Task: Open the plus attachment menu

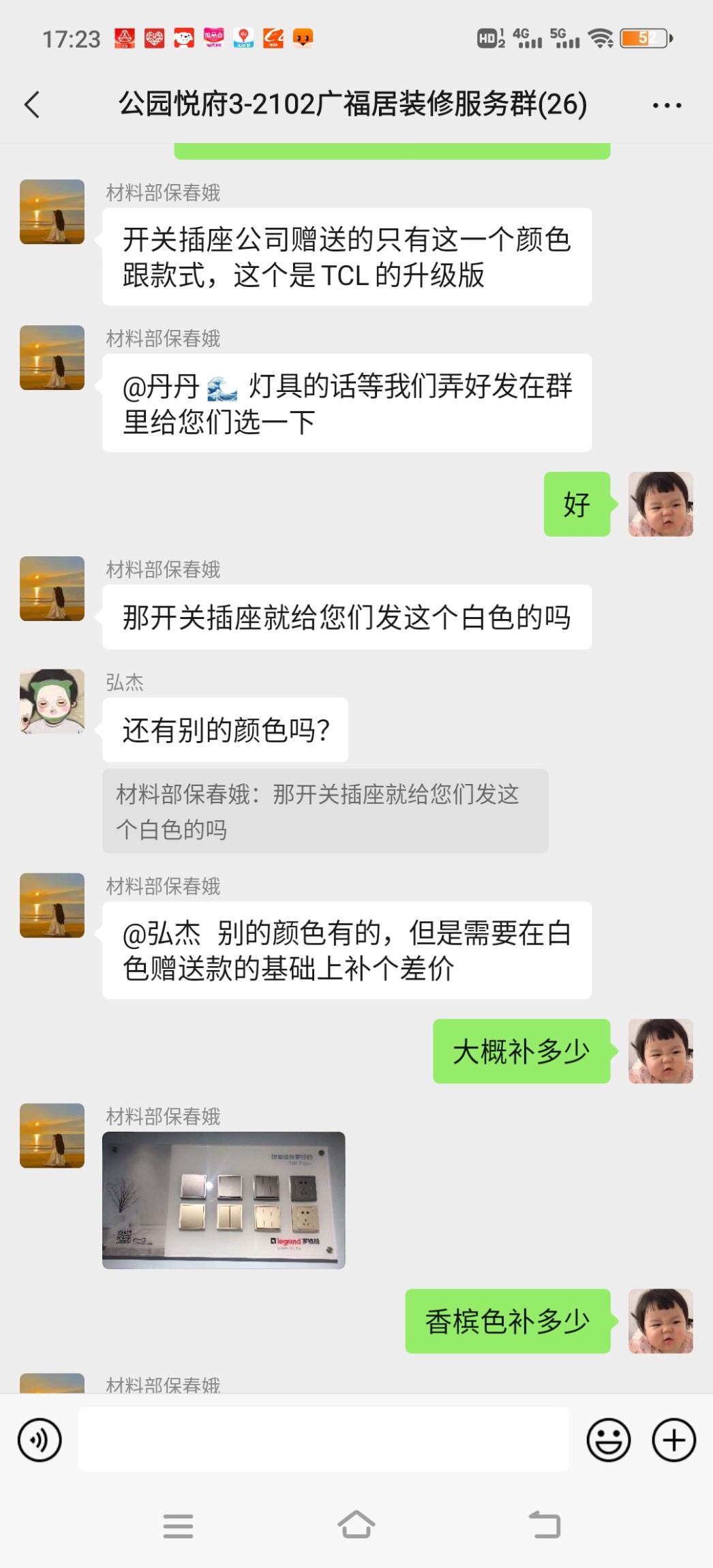Action: [673, 1440]
